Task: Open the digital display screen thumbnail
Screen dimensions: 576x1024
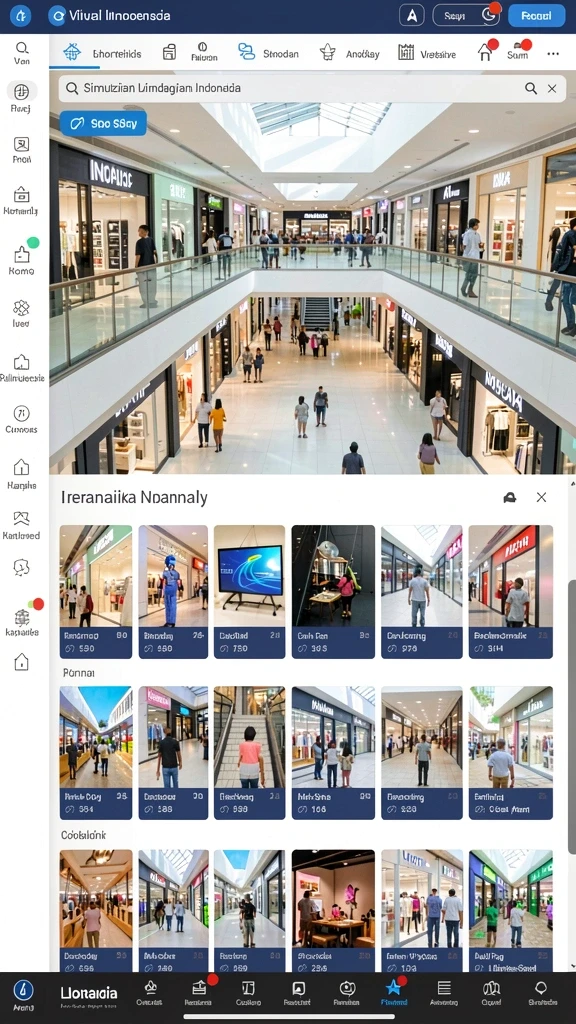Action: (x=249, y=592)
